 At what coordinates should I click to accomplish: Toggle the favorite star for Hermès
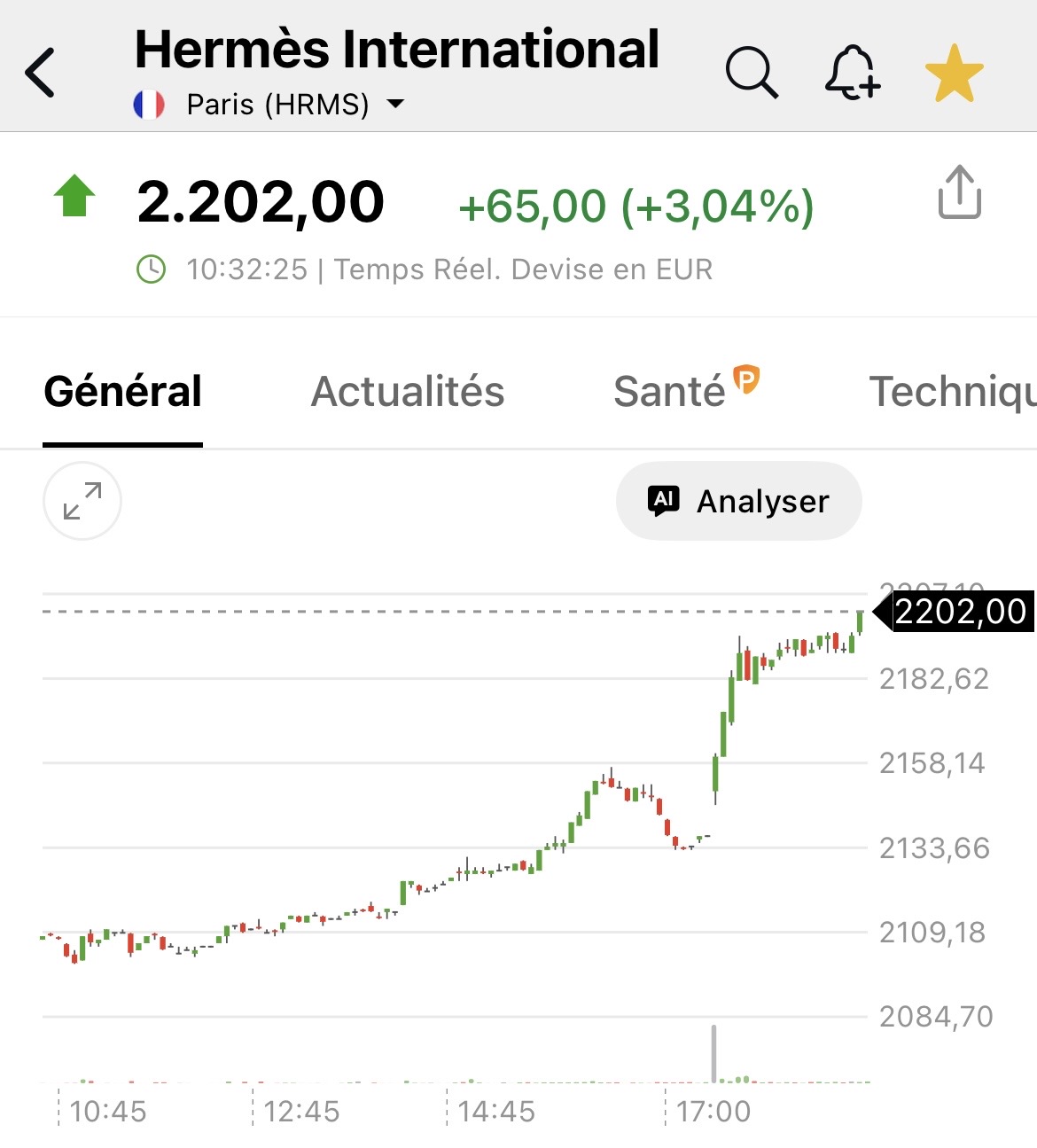point(954,73)
